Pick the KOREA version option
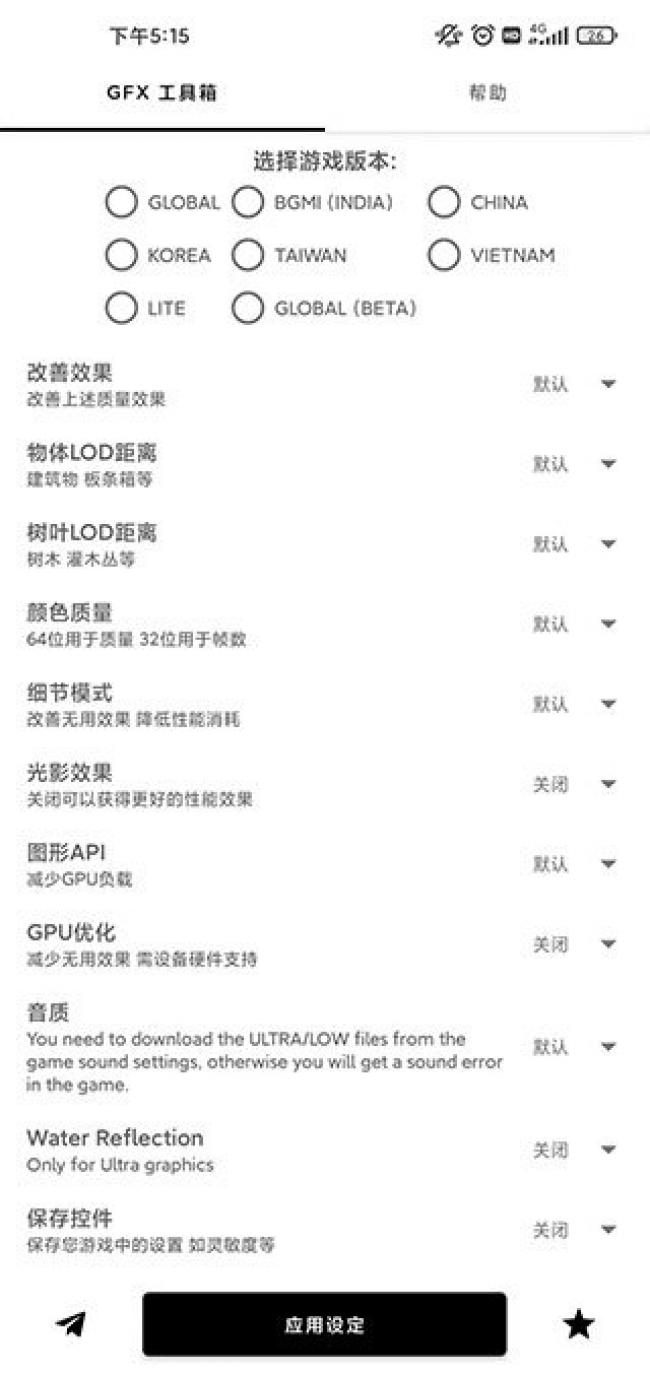650x1375 pixels. pyautogui.click(x=121, y=256)
